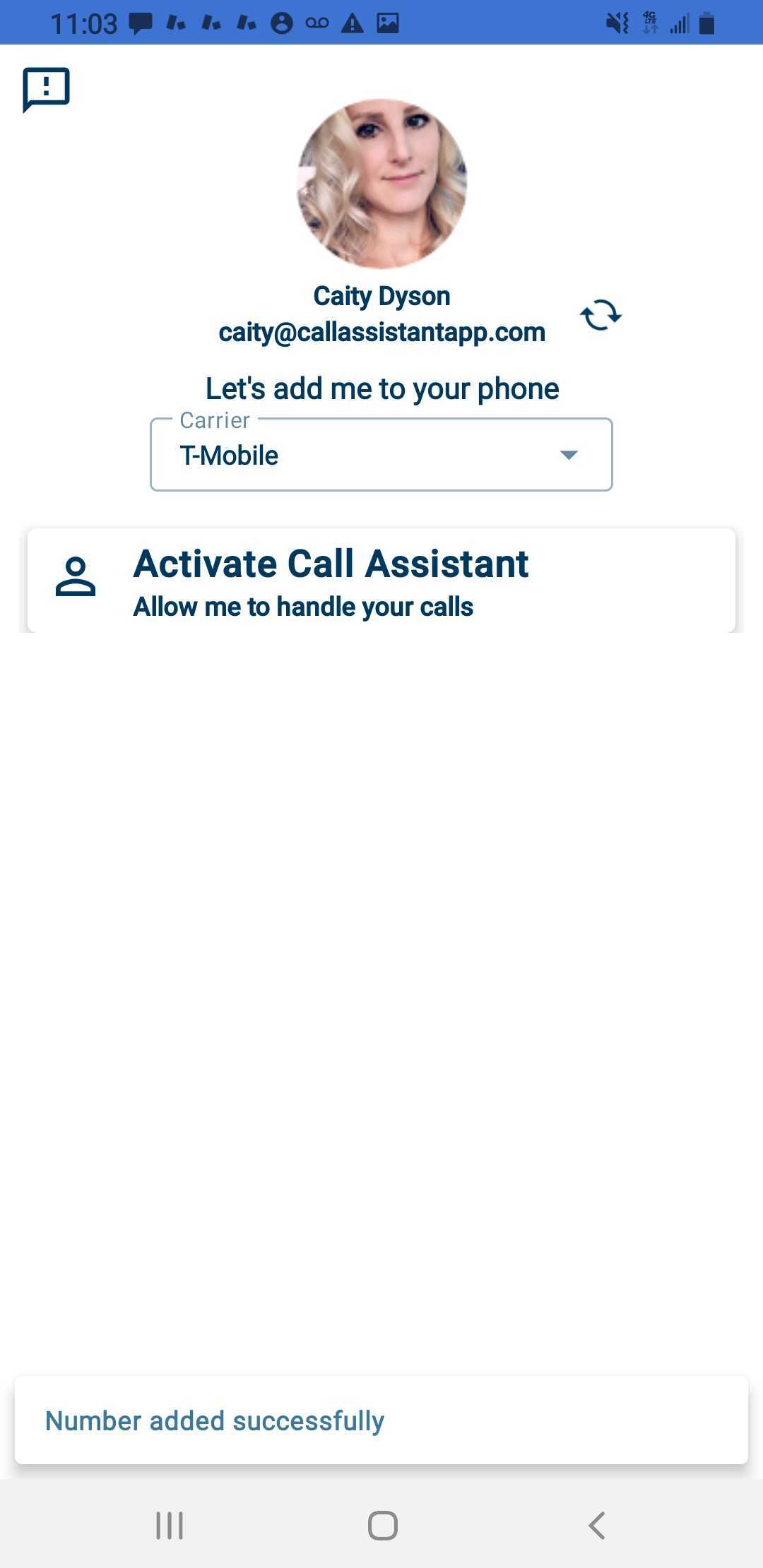This screenshot has height=1568, width=763.
Task: Open the feedback message icon
Action: 47,89
